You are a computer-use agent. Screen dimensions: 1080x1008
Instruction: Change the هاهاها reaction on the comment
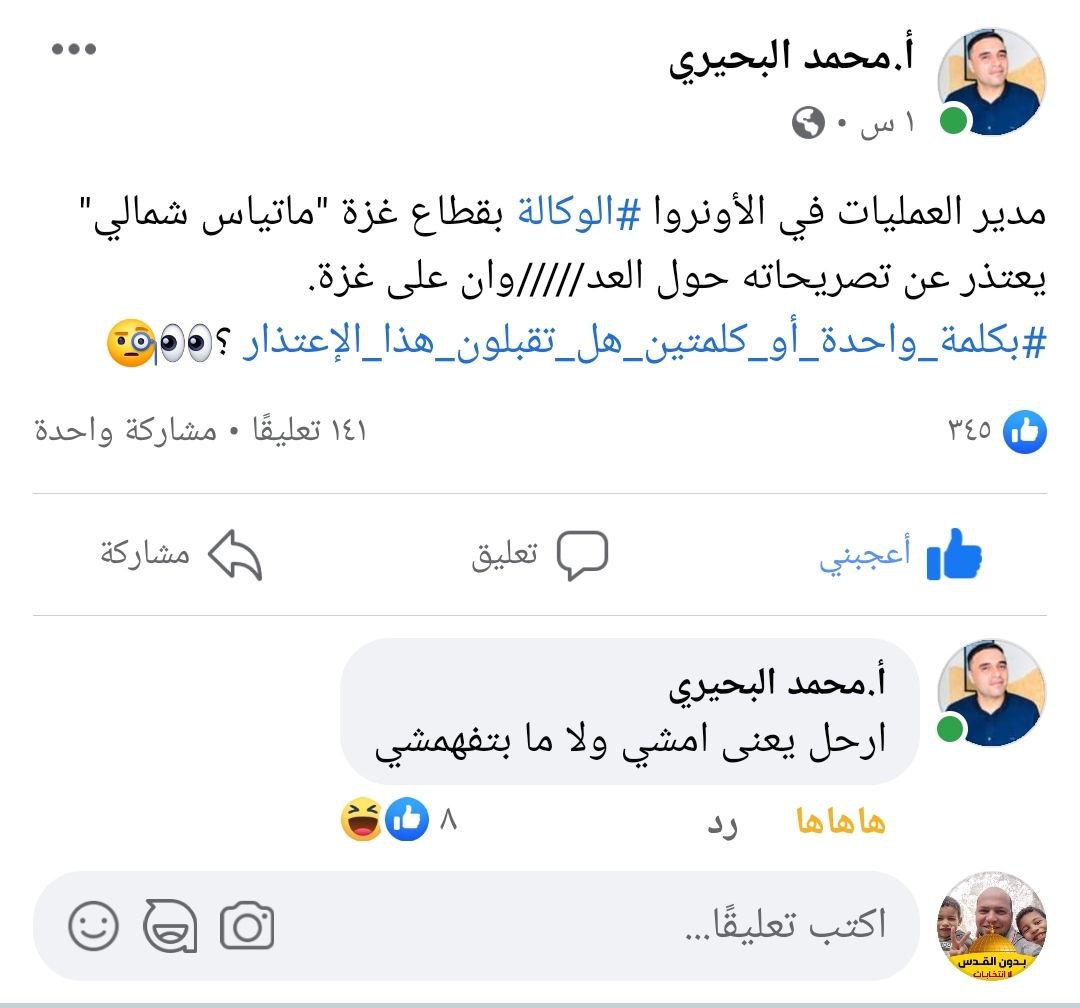(x=840, y=822)
